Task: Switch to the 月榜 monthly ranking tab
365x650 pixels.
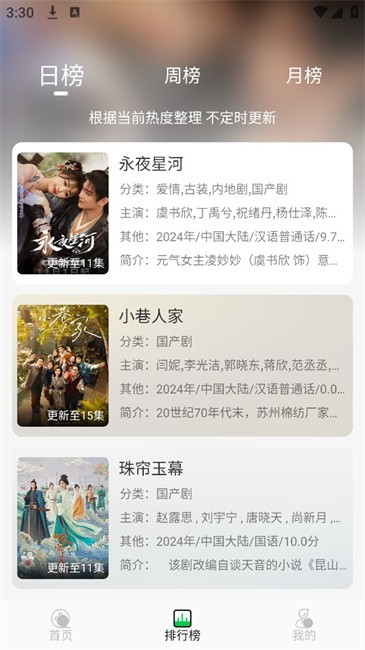Action: tap(304, 75)
